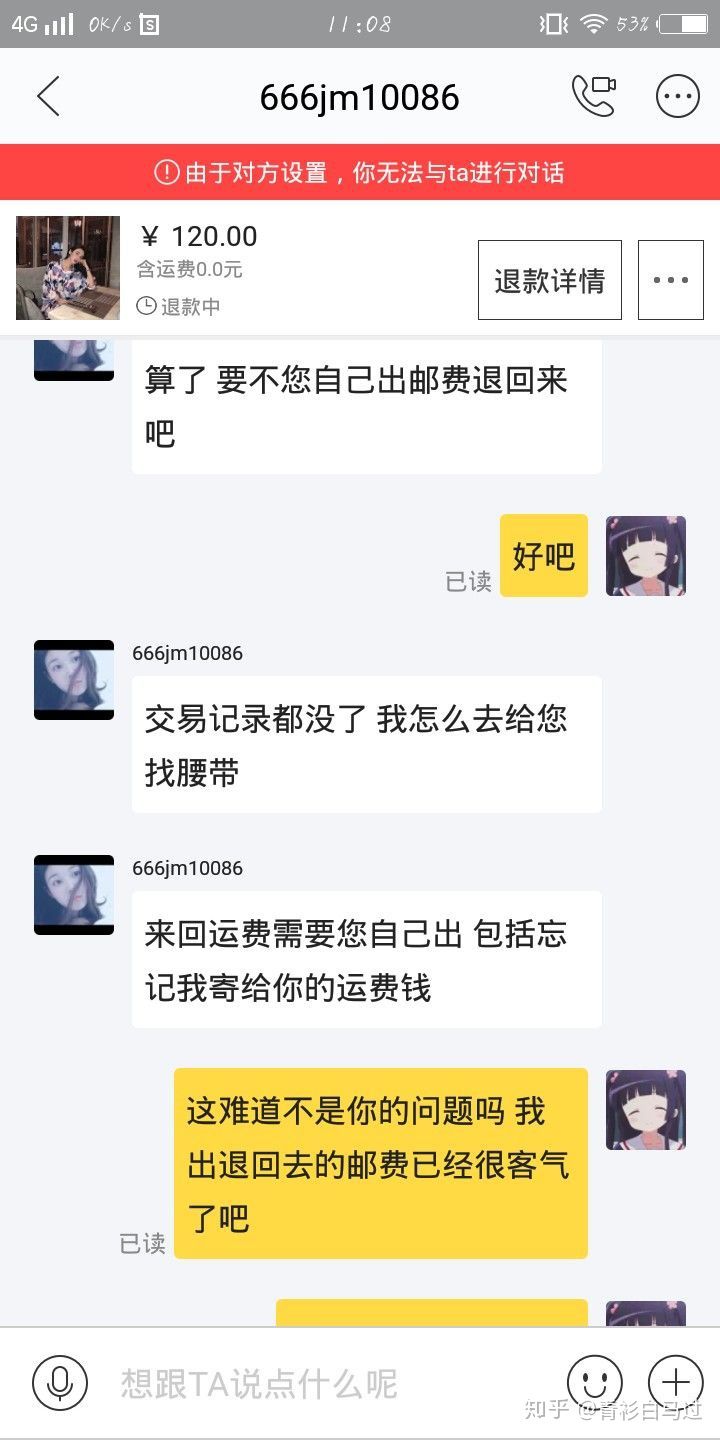View 666jm10086's avatar beside 交易记录 message
Viewport: 720px width, 1440px height.
point(74,680)
